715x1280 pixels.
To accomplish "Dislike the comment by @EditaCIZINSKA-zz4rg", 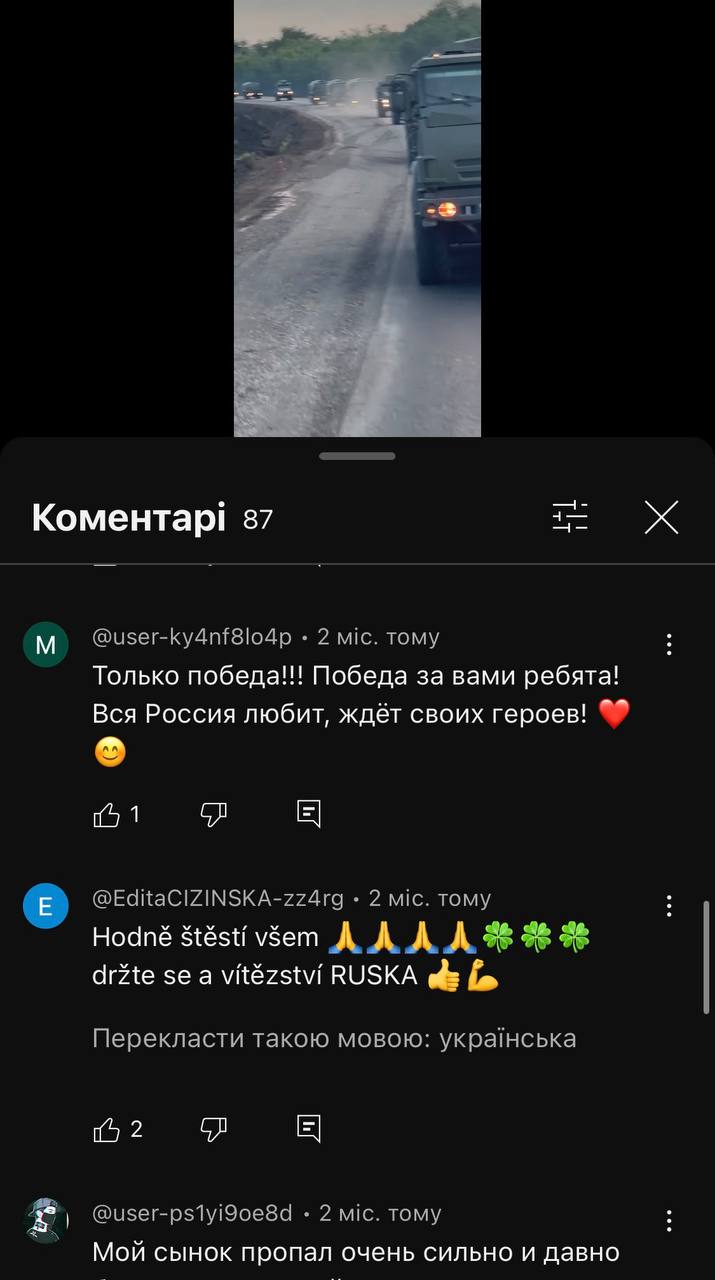I will pos(214,1129).
